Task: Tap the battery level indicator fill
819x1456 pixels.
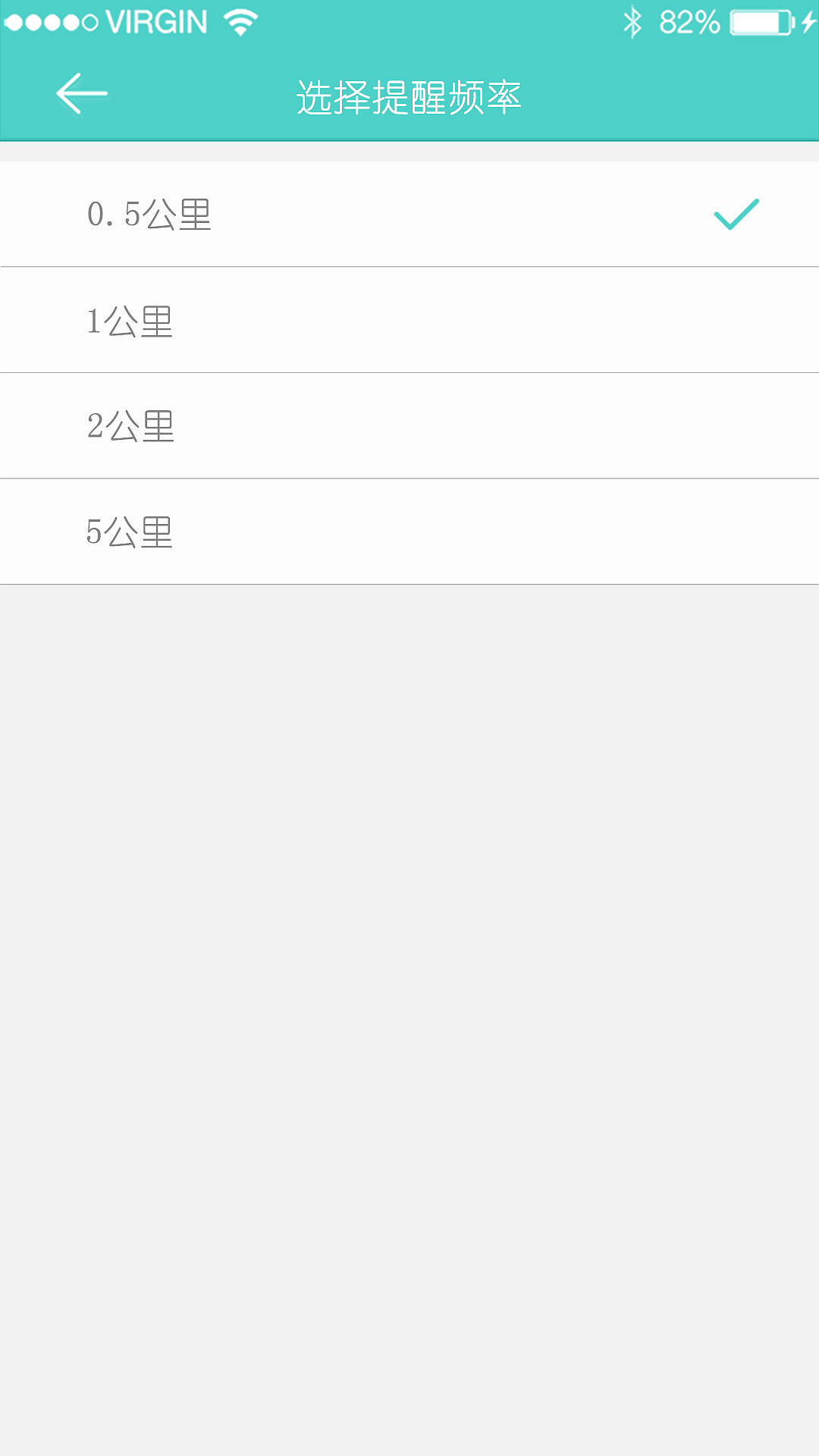Action: pyautogui.click(x=755, y=23)
